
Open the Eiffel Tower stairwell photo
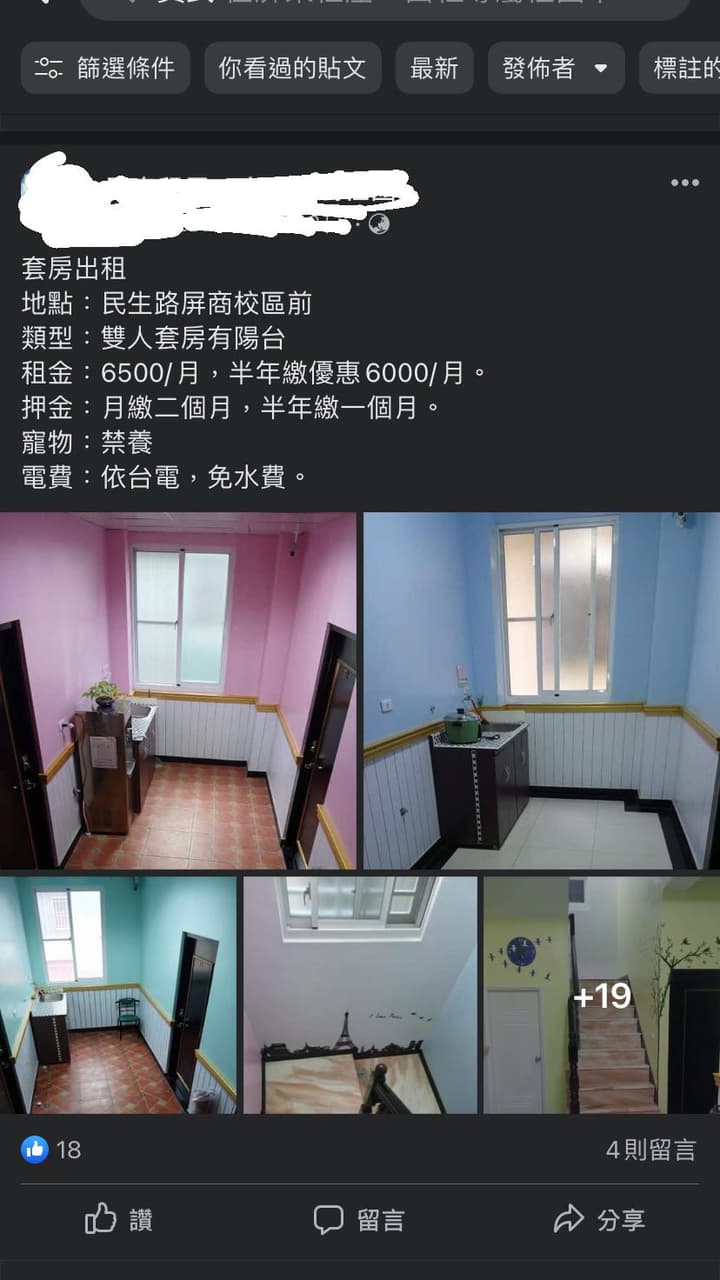(x=360, y=995)
